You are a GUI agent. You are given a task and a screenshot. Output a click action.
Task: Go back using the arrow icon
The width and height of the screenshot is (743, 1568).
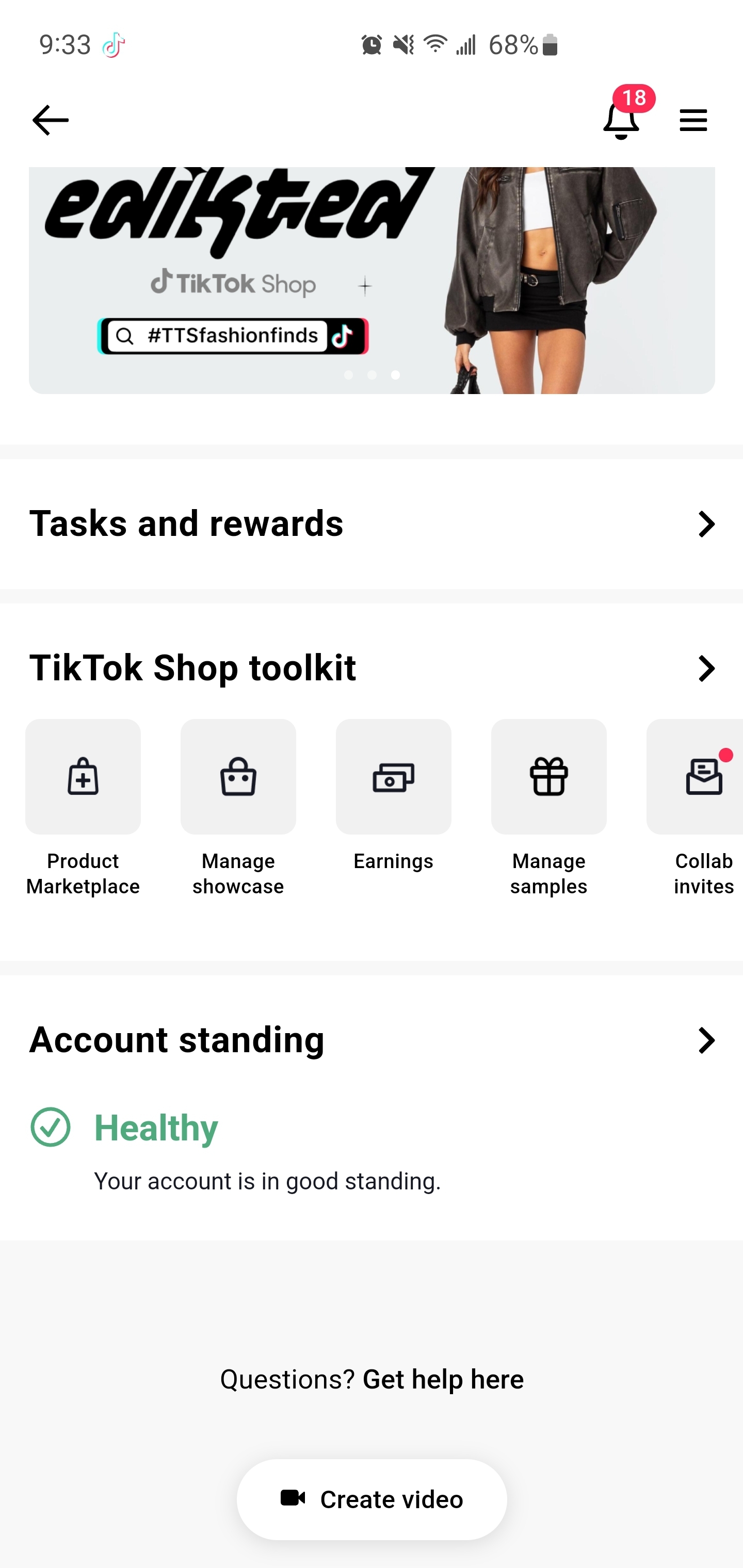[50, 120]
